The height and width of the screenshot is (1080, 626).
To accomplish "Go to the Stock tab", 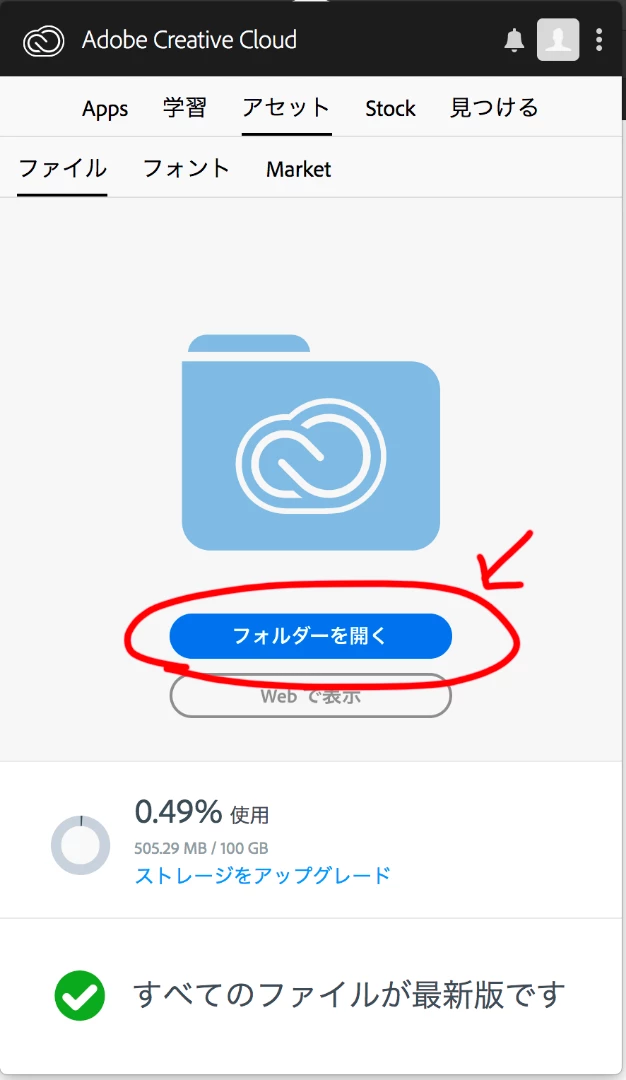I will tap(390, 108).
